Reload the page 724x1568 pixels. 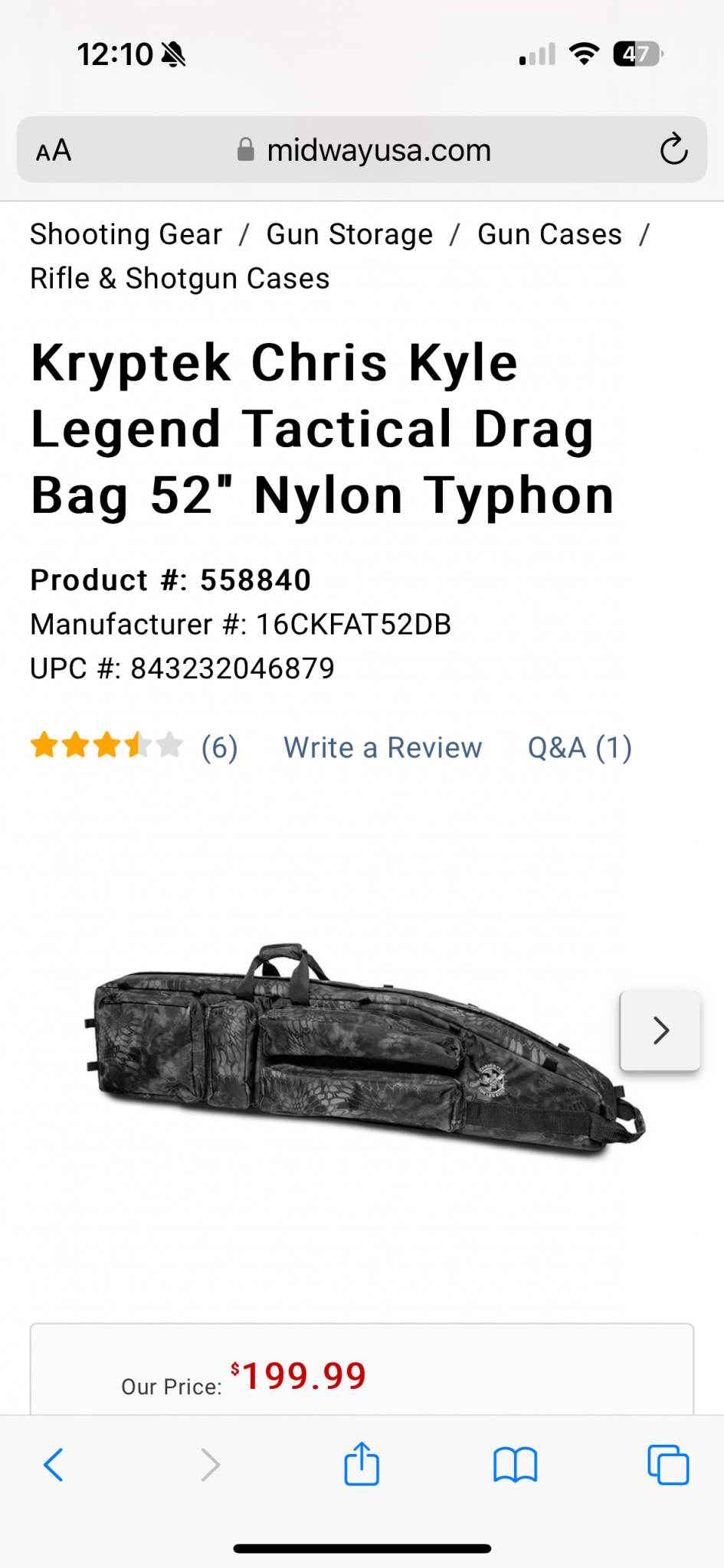click(673, 149)
